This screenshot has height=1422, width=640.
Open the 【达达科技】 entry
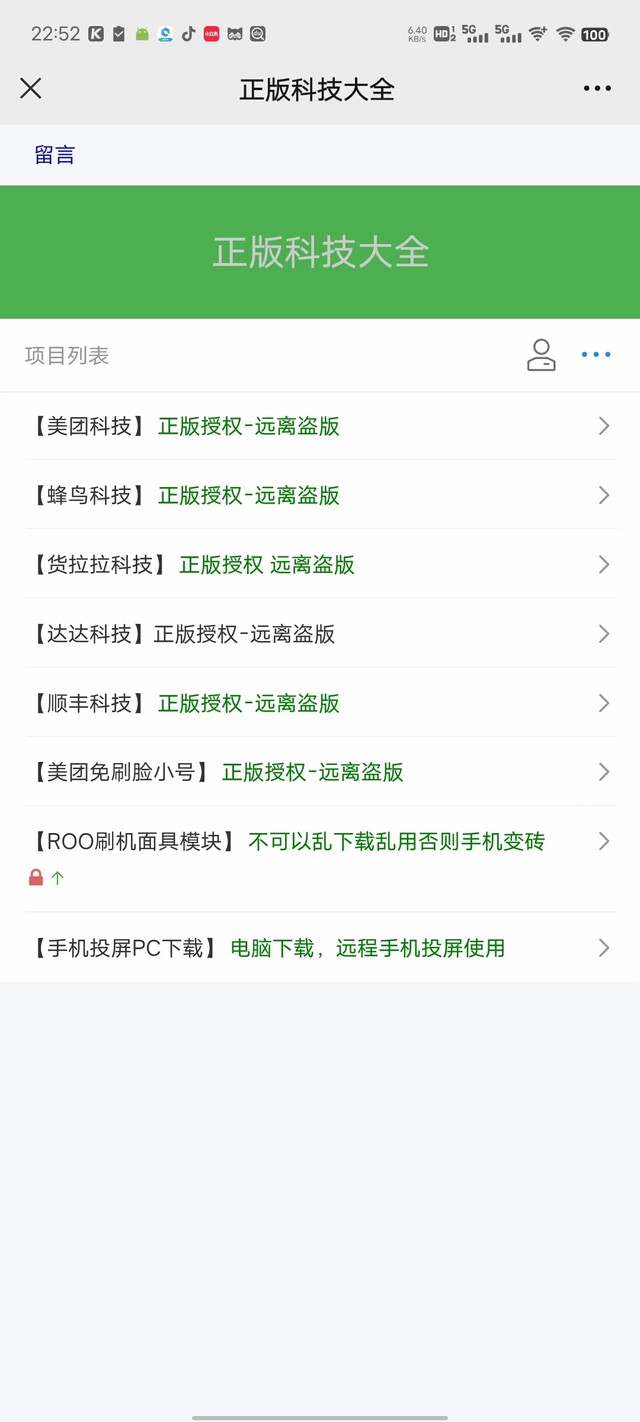pyautogui.click(x=320, y=633)
